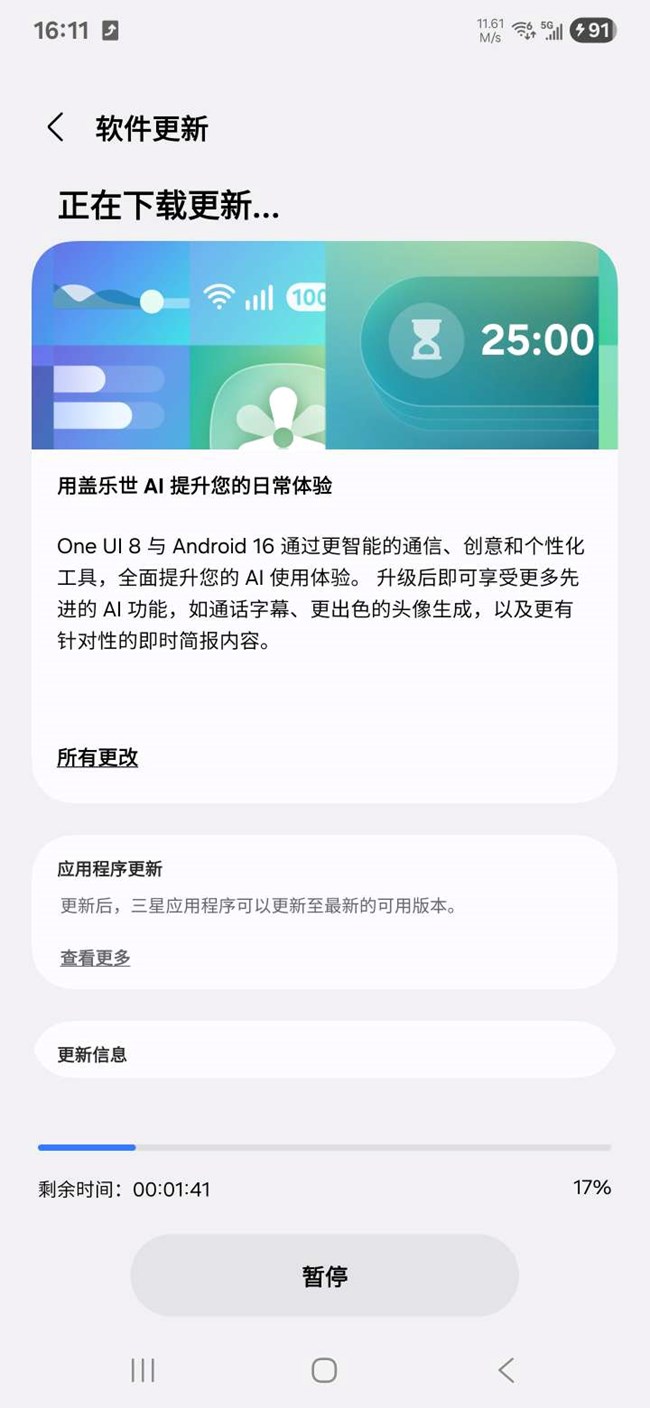Image resolution: width=650 pixels, height=1408 pixels.
Task: Open 查看更多 under 应用程序更新
Action: [95, 958]
